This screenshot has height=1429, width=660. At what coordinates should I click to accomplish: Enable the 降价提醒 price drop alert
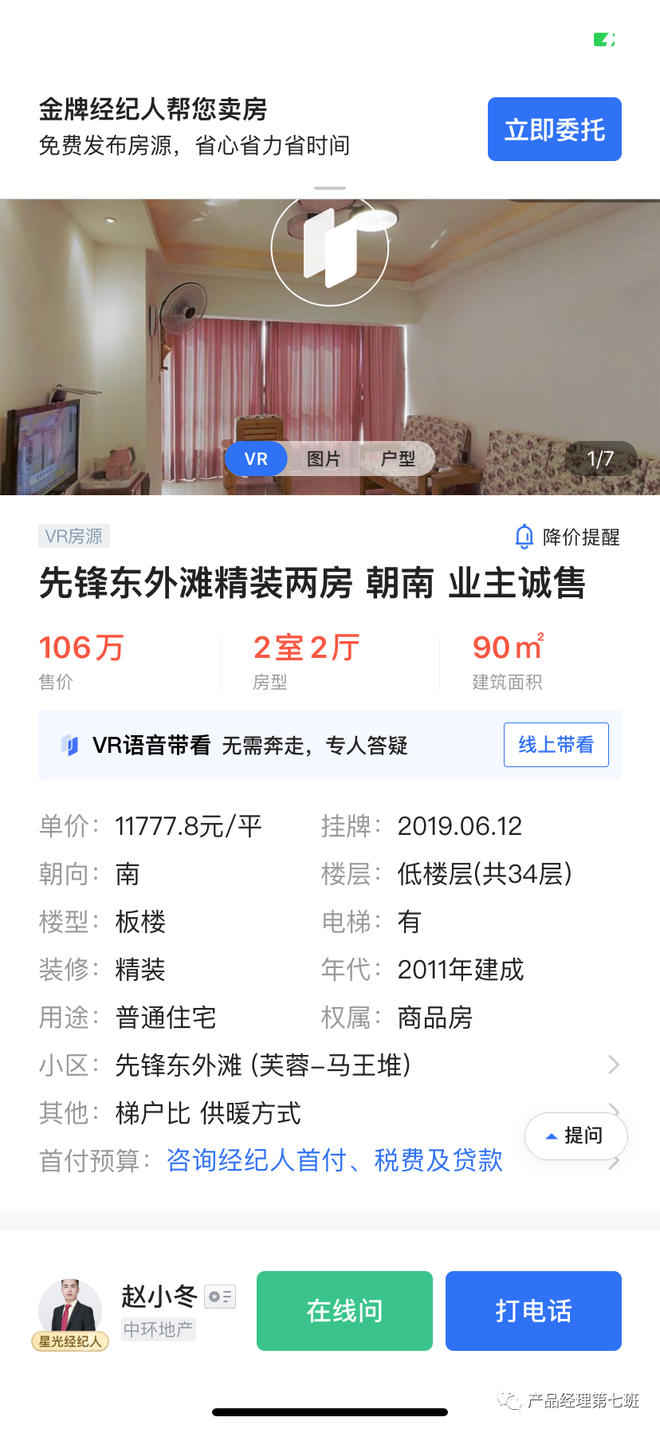point(567,537)
